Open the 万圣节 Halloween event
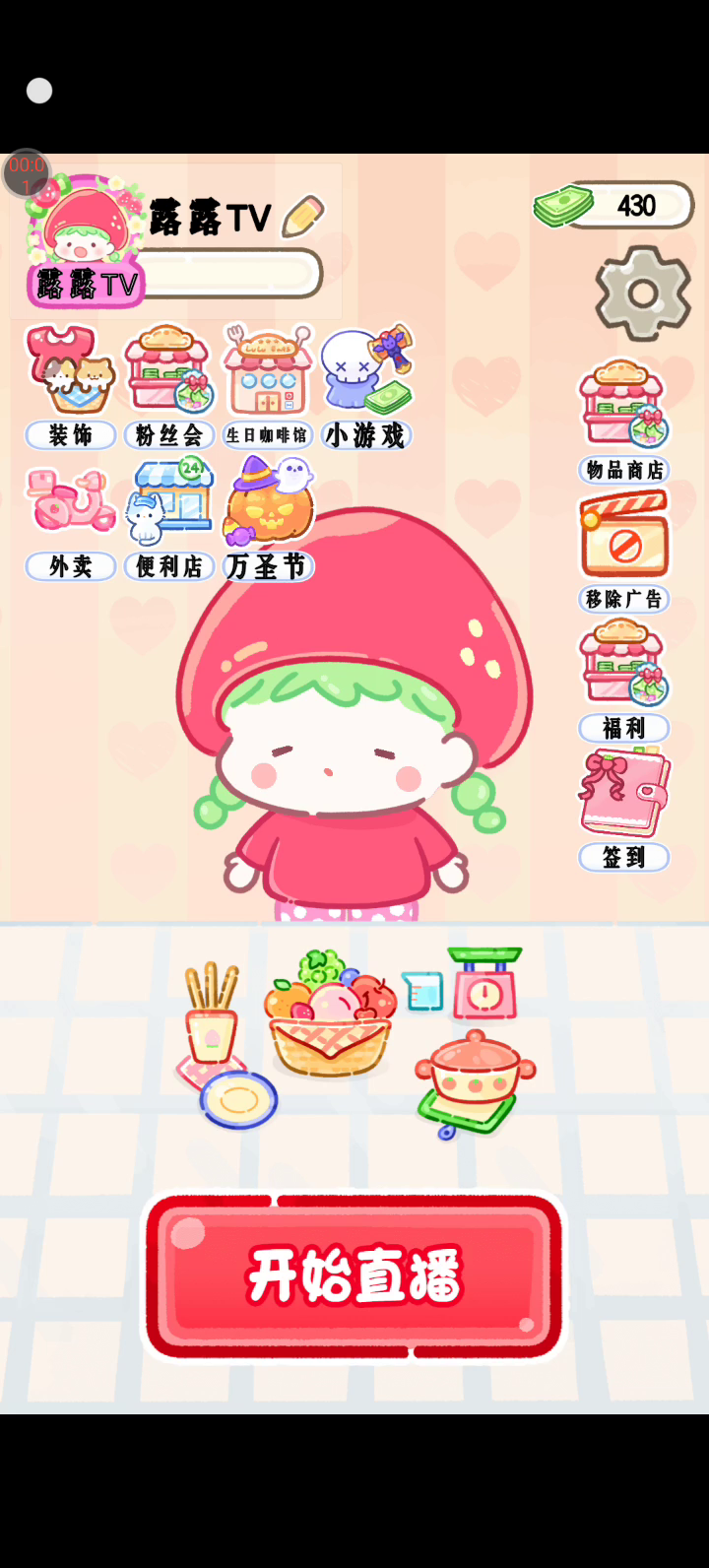The height and width of the screenshot is (1568, 709). 269,519
